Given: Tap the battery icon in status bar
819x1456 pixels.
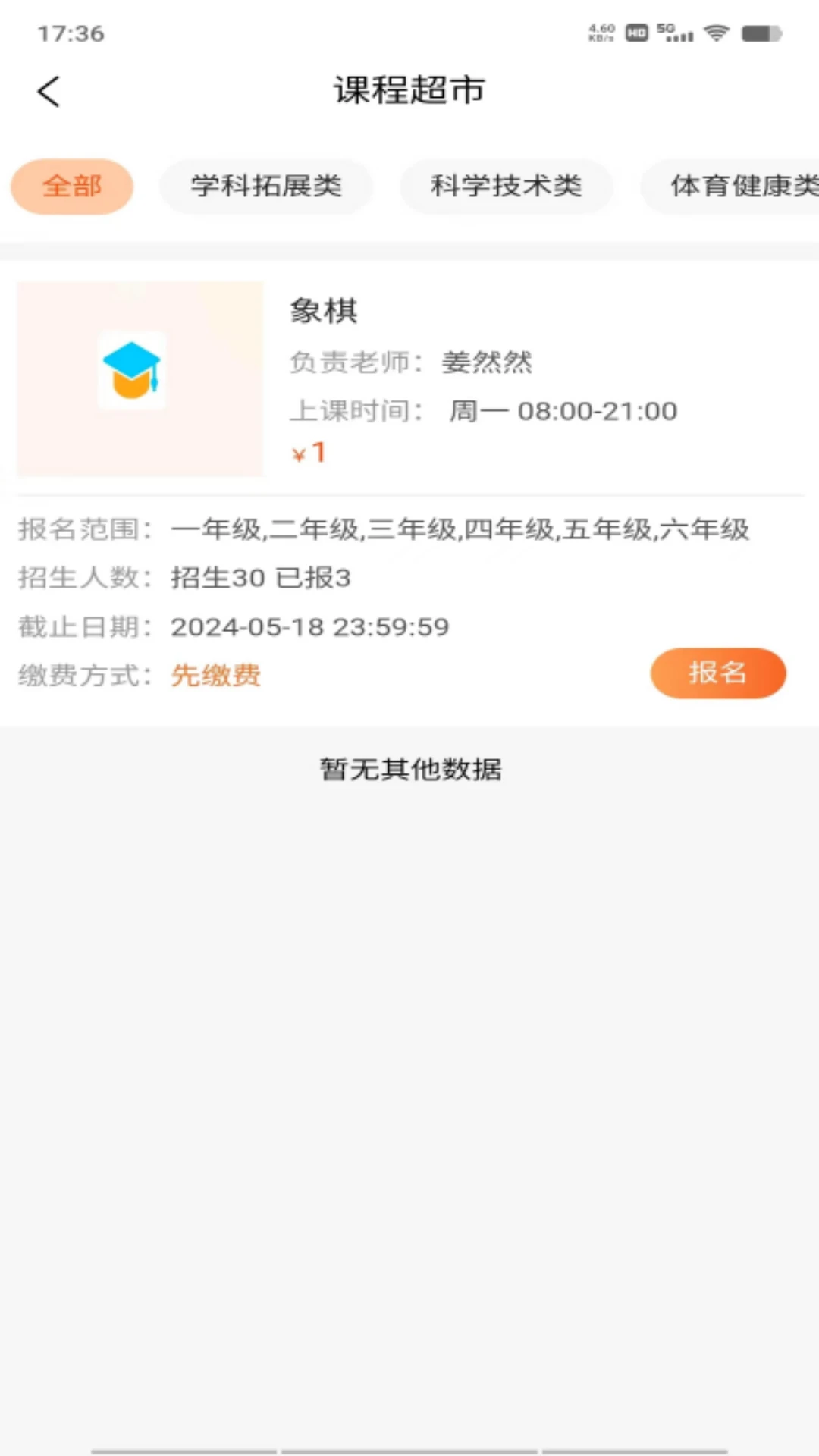Looking at the screenshot, I should point(762,34).
